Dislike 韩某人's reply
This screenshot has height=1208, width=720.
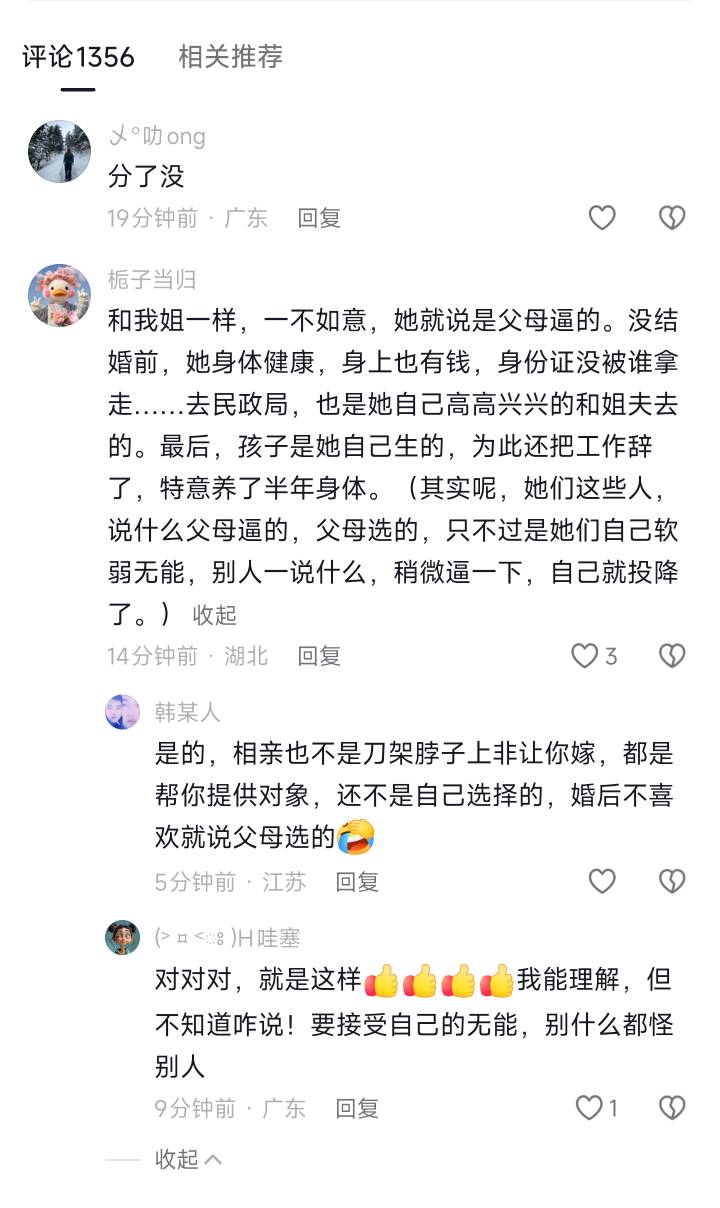point(672,882)
